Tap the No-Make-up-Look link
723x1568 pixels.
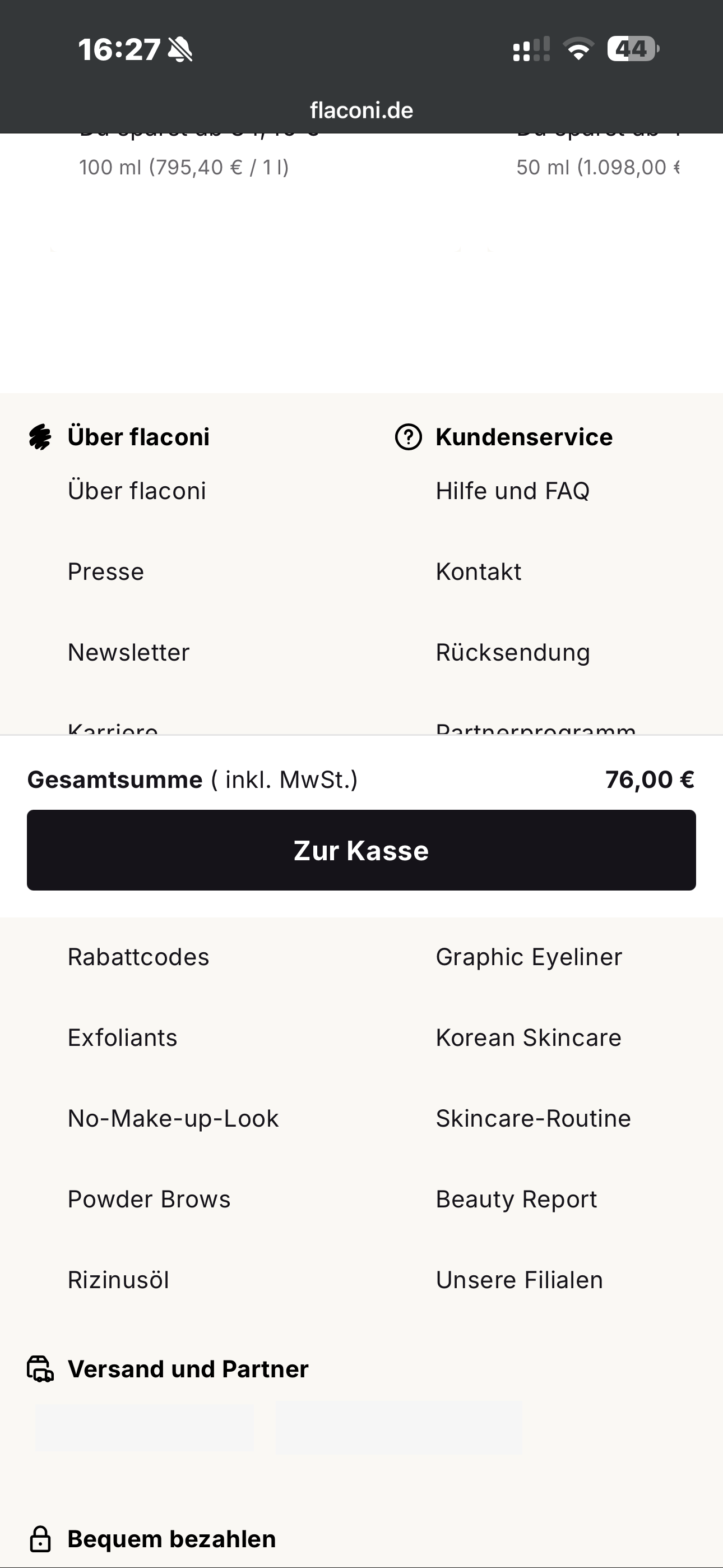pos(173,1119)
